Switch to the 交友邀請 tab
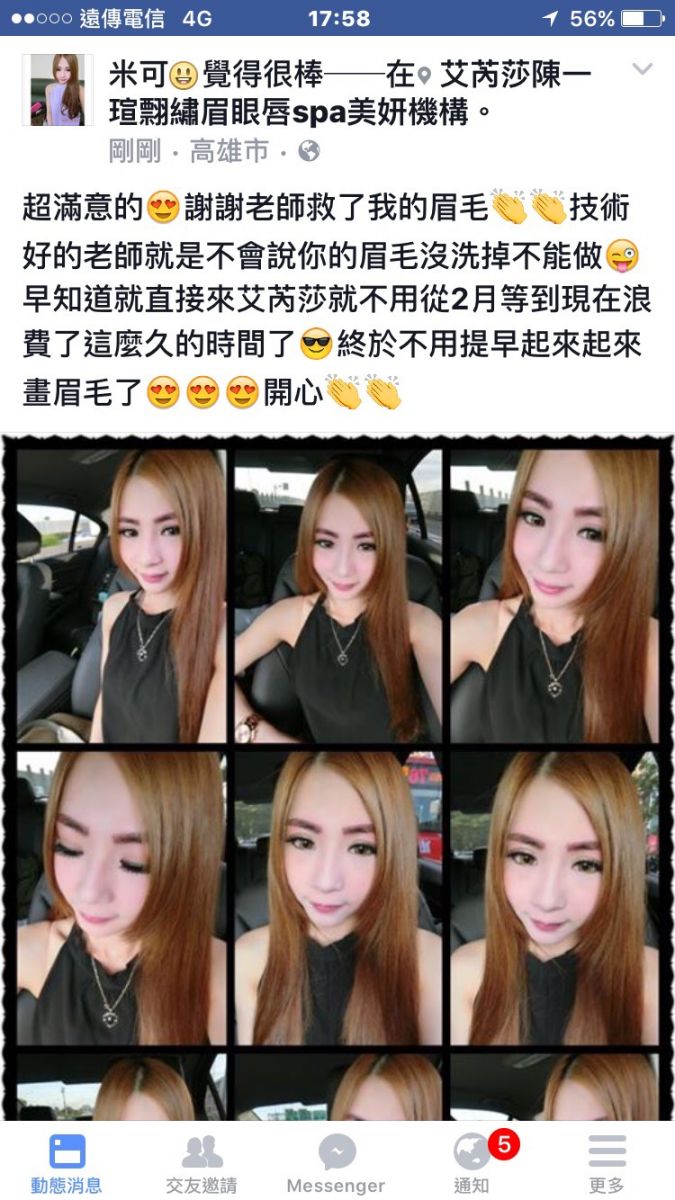Image resolution: width=675 pixels, height=1200 pixels. (201, 1163)
